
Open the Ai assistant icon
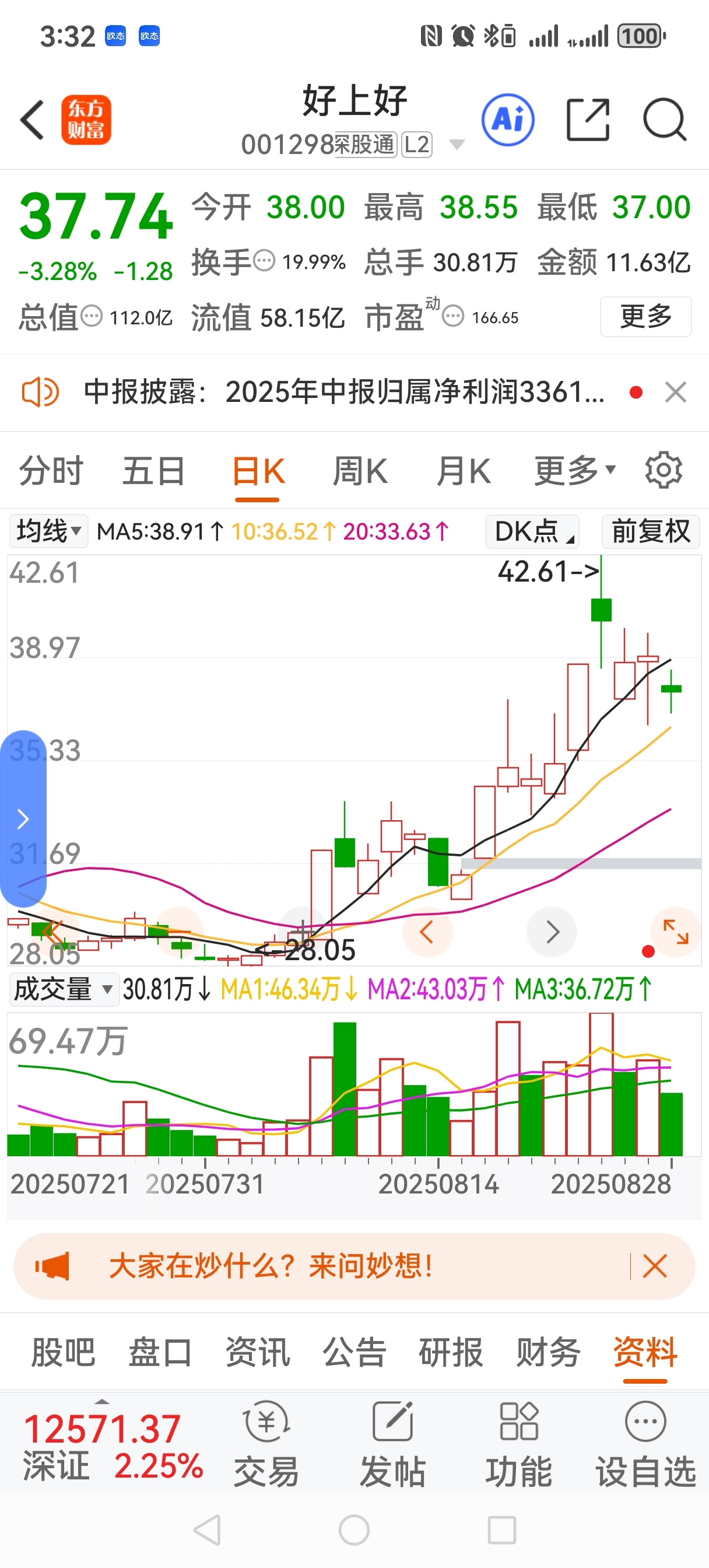508,120
